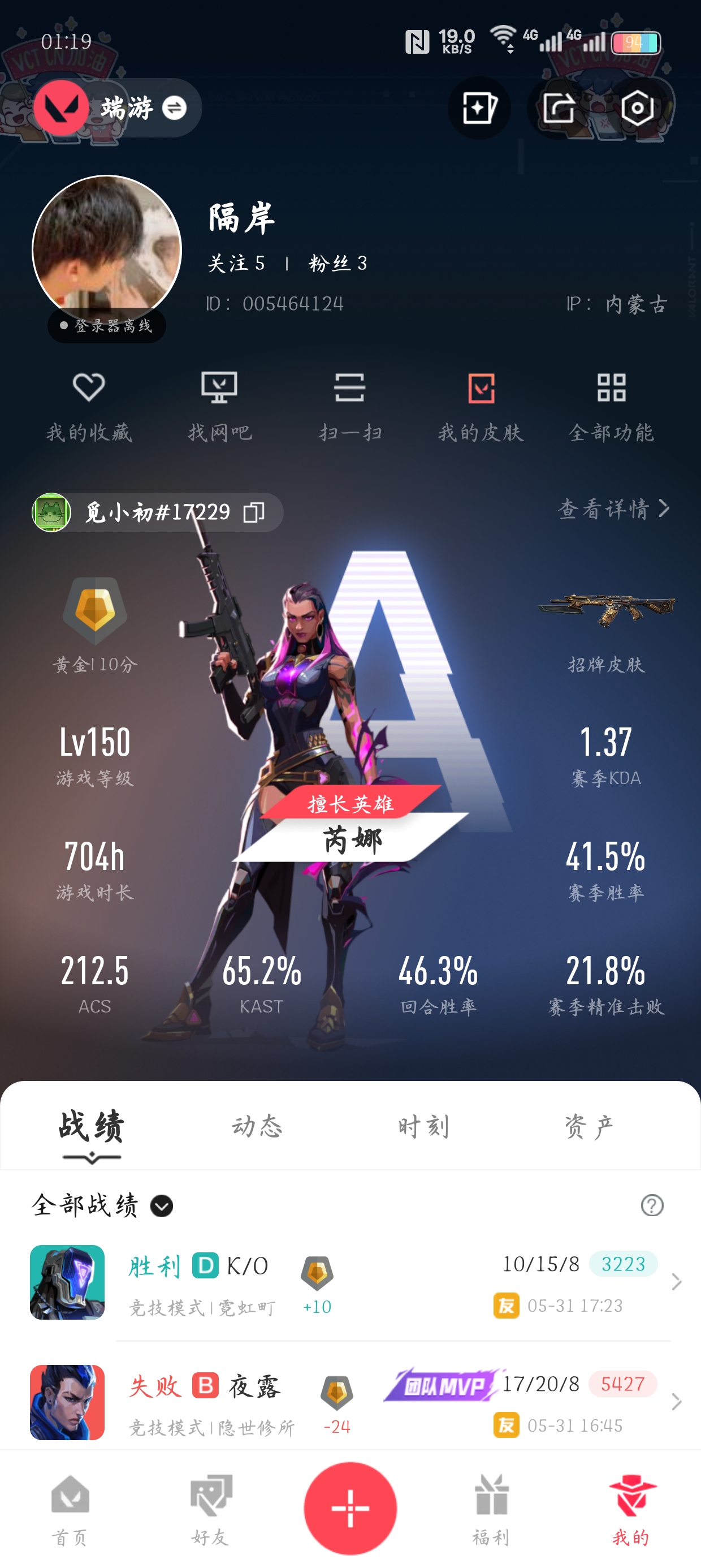Share this profile page
Screen dimensions: 701x1568
(558, 109)
